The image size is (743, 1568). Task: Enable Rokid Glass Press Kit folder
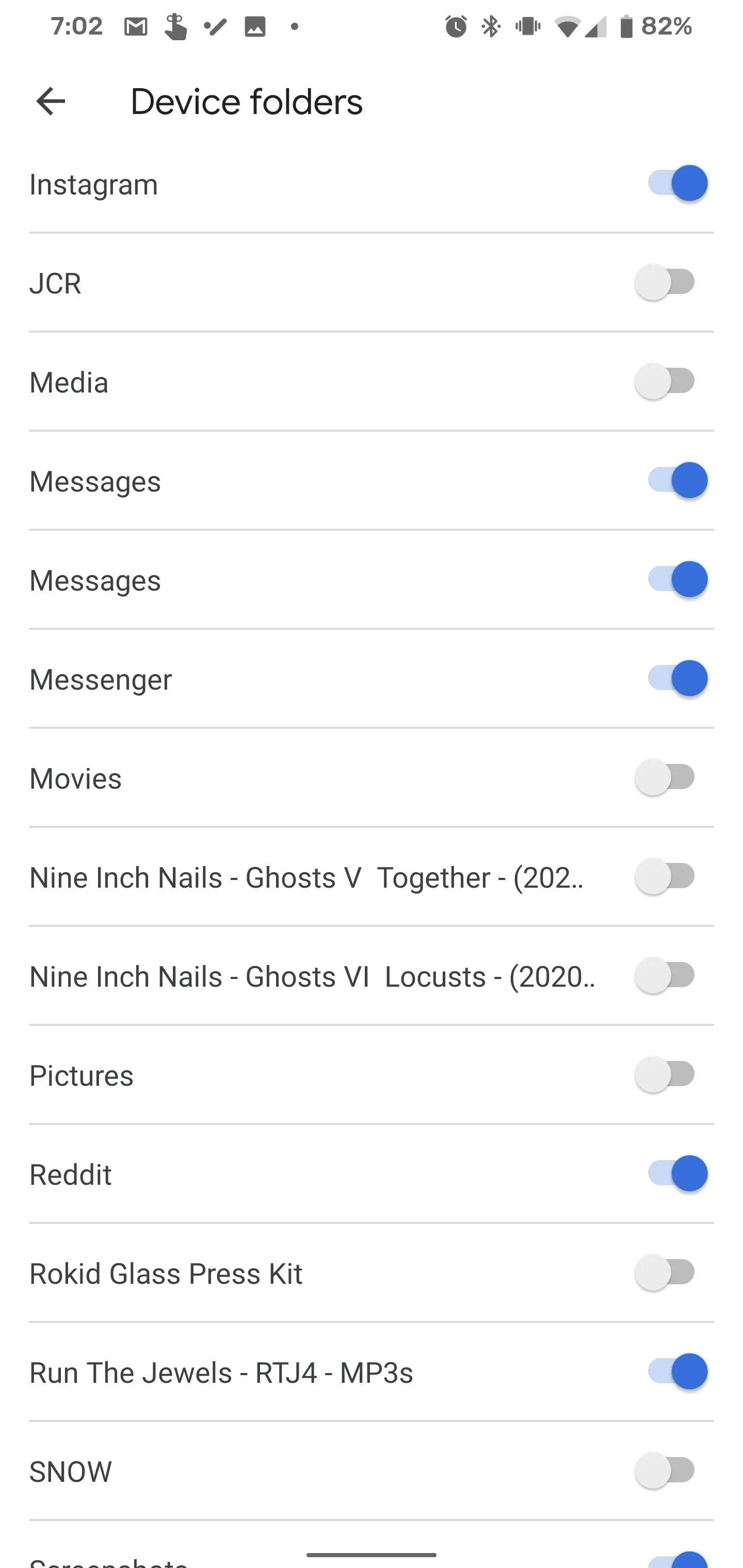click(x=665, y=1273)
